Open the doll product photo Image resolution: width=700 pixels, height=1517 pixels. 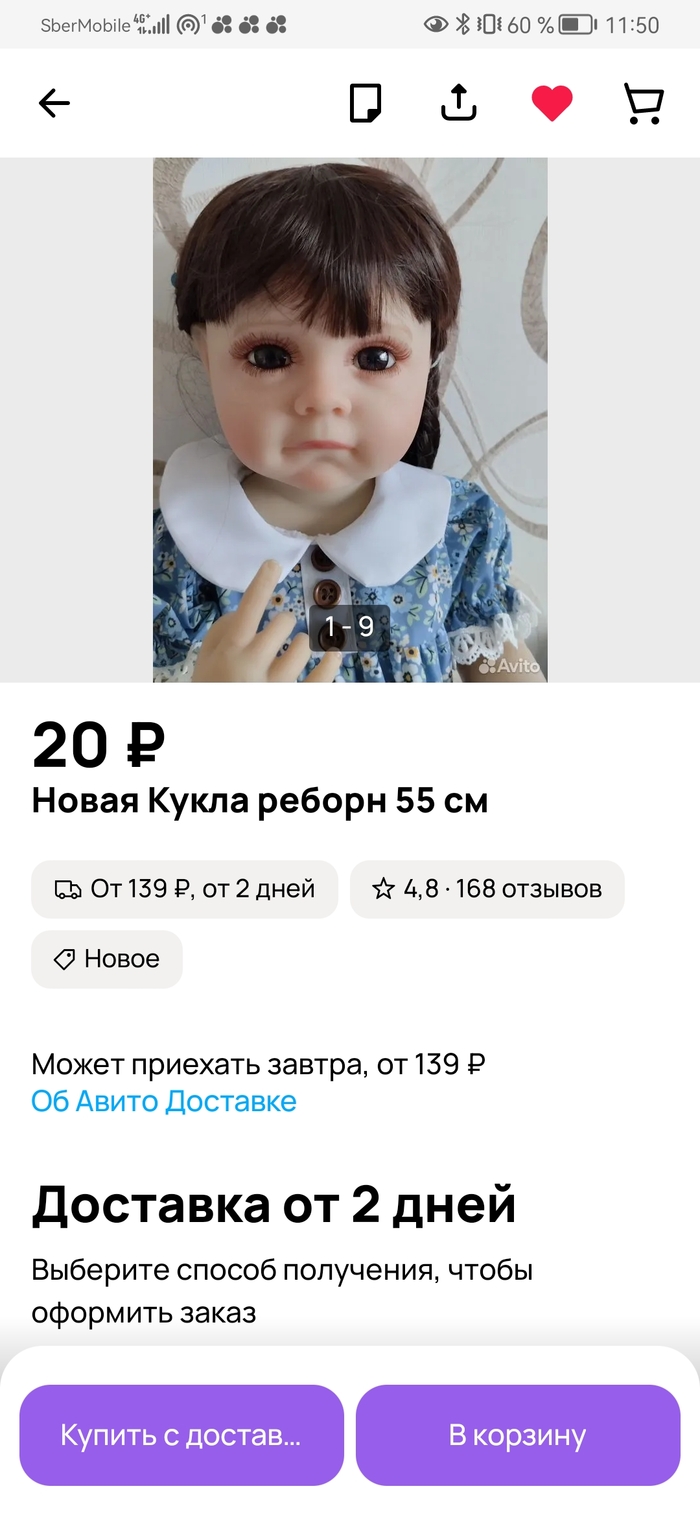coord(350,420)
